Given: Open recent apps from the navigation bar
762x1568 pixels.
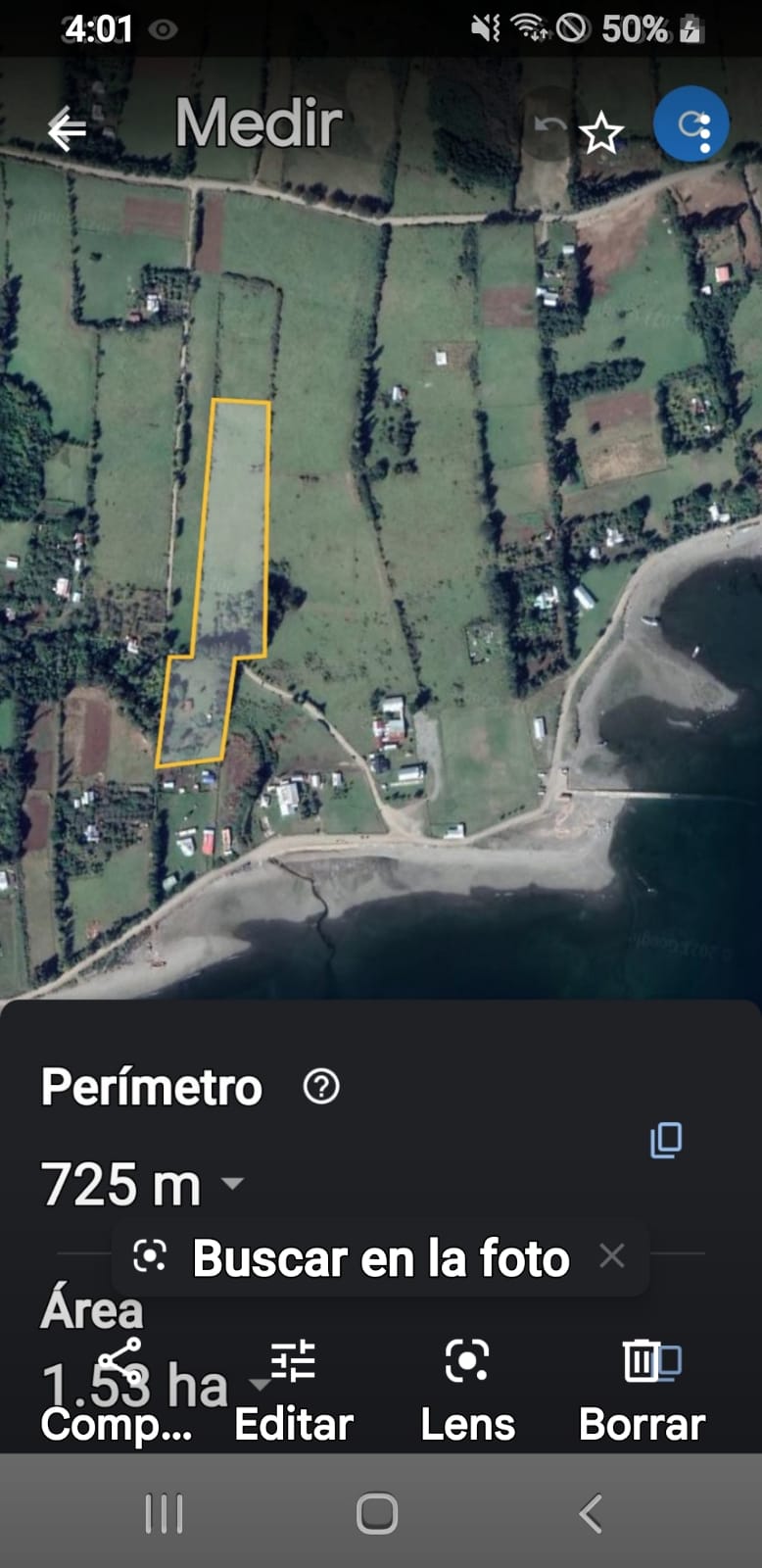Looking at the screenshot, I should (x=164, y=1514).
